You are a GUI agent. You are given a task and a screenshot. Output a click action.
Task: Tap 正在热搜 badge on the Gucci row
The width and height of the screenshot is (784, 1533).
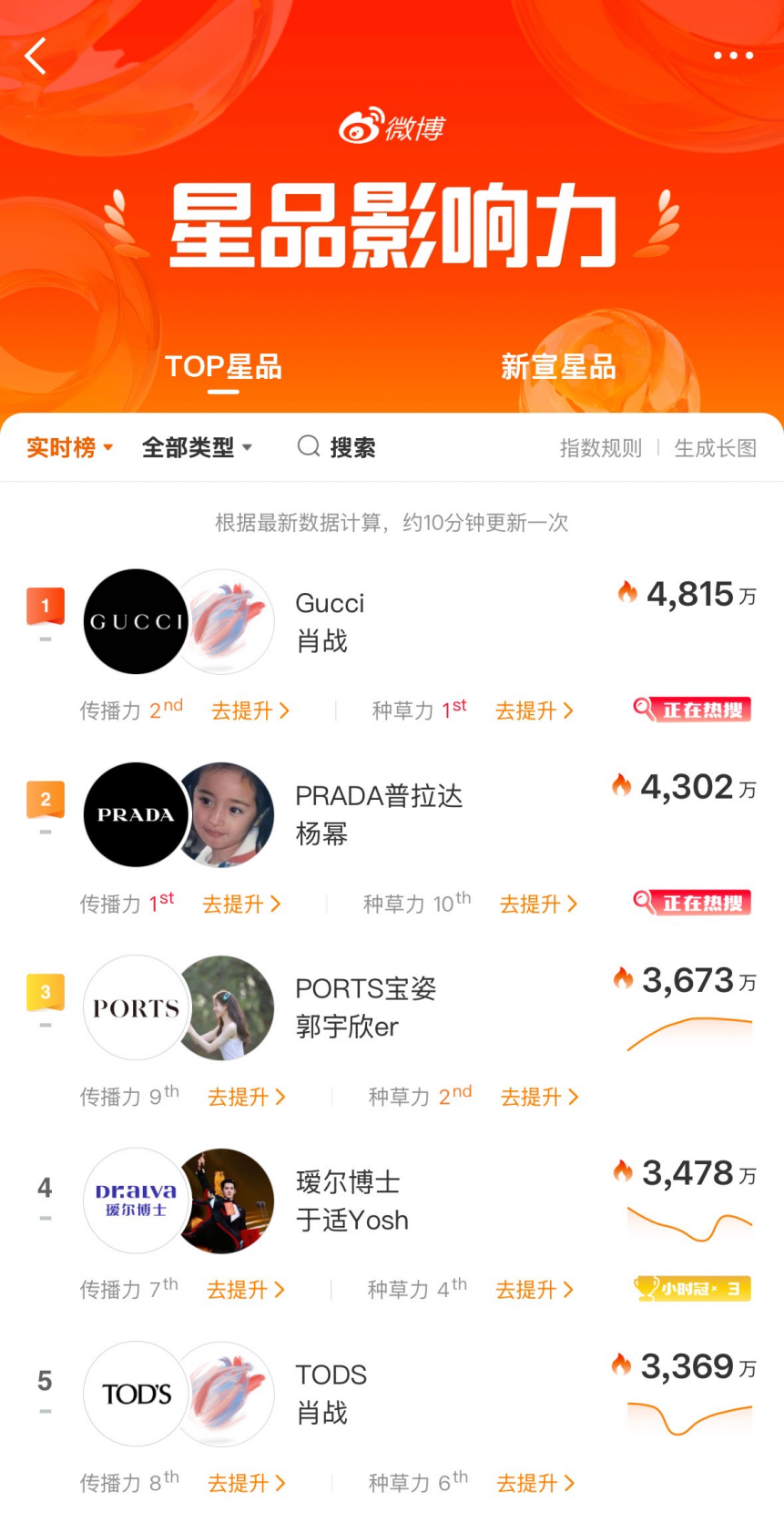pyautogui.click(x=692, y=710)
